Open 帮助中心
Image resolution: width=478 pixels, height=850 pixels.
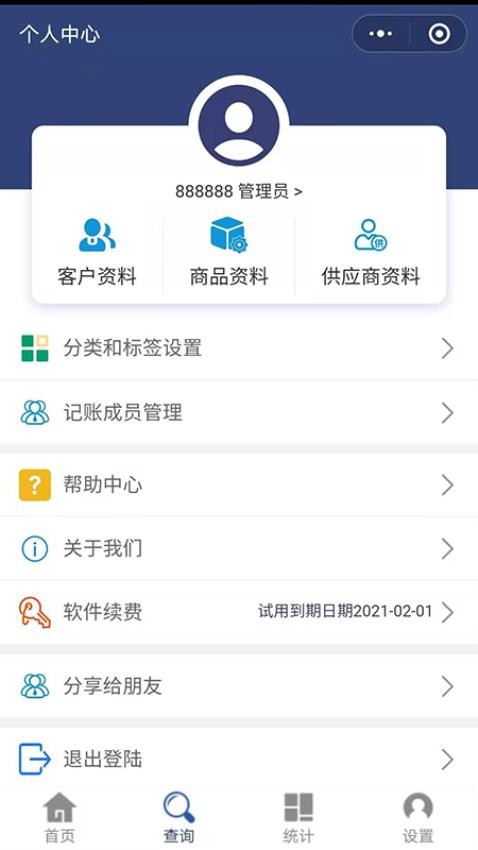[x=239, y=485]
